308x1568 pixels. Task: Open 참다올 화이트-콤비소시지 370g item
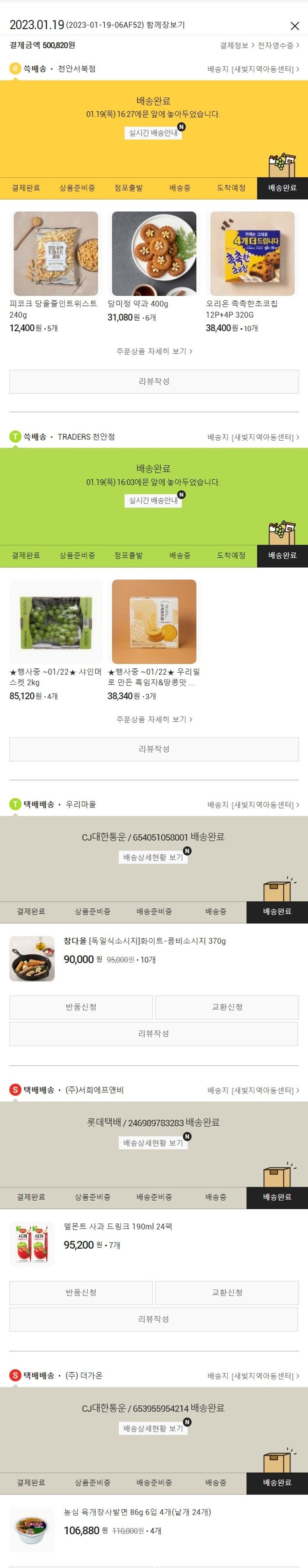(x=145, y=941)
